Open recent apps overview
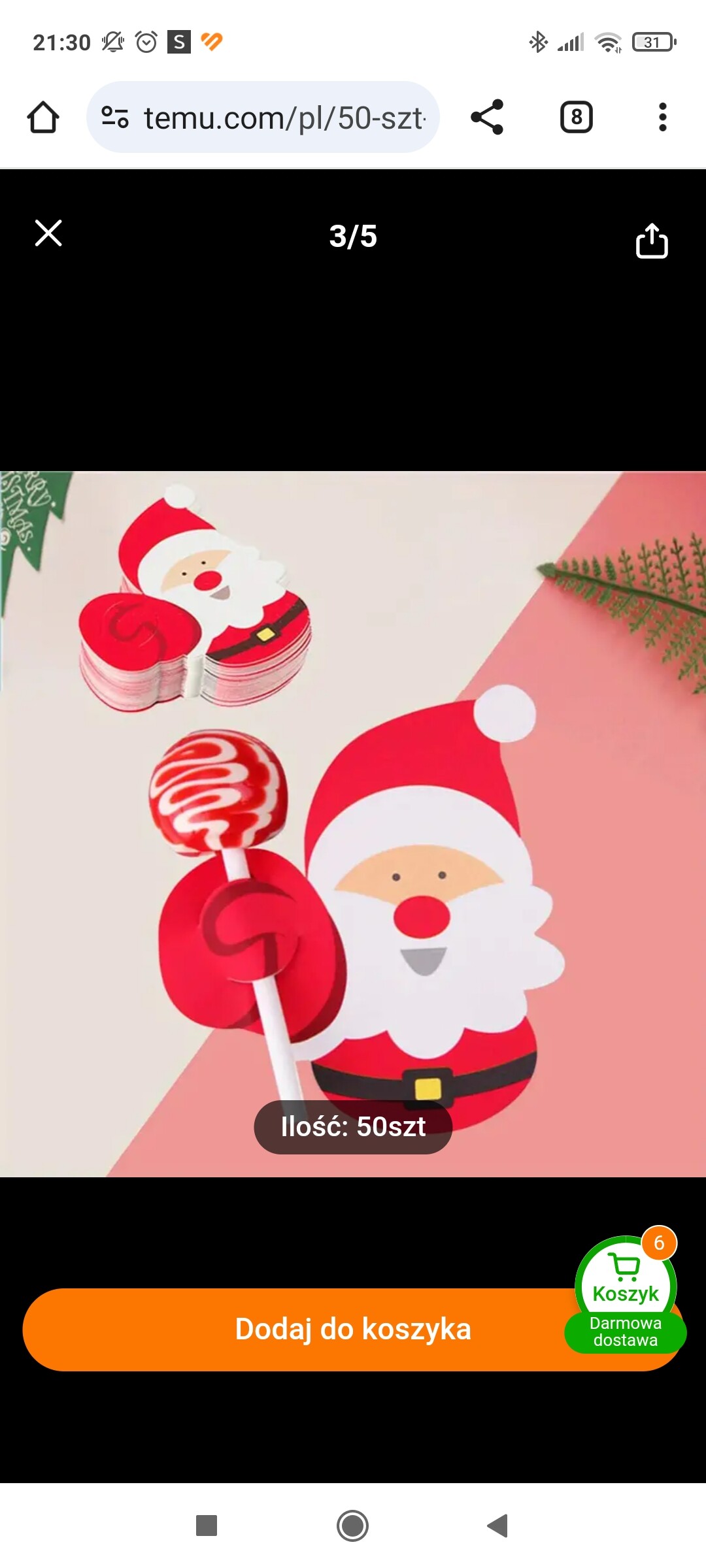Image resolution: width=706 pixels, height=1568 pixels. click(207, 1526)
